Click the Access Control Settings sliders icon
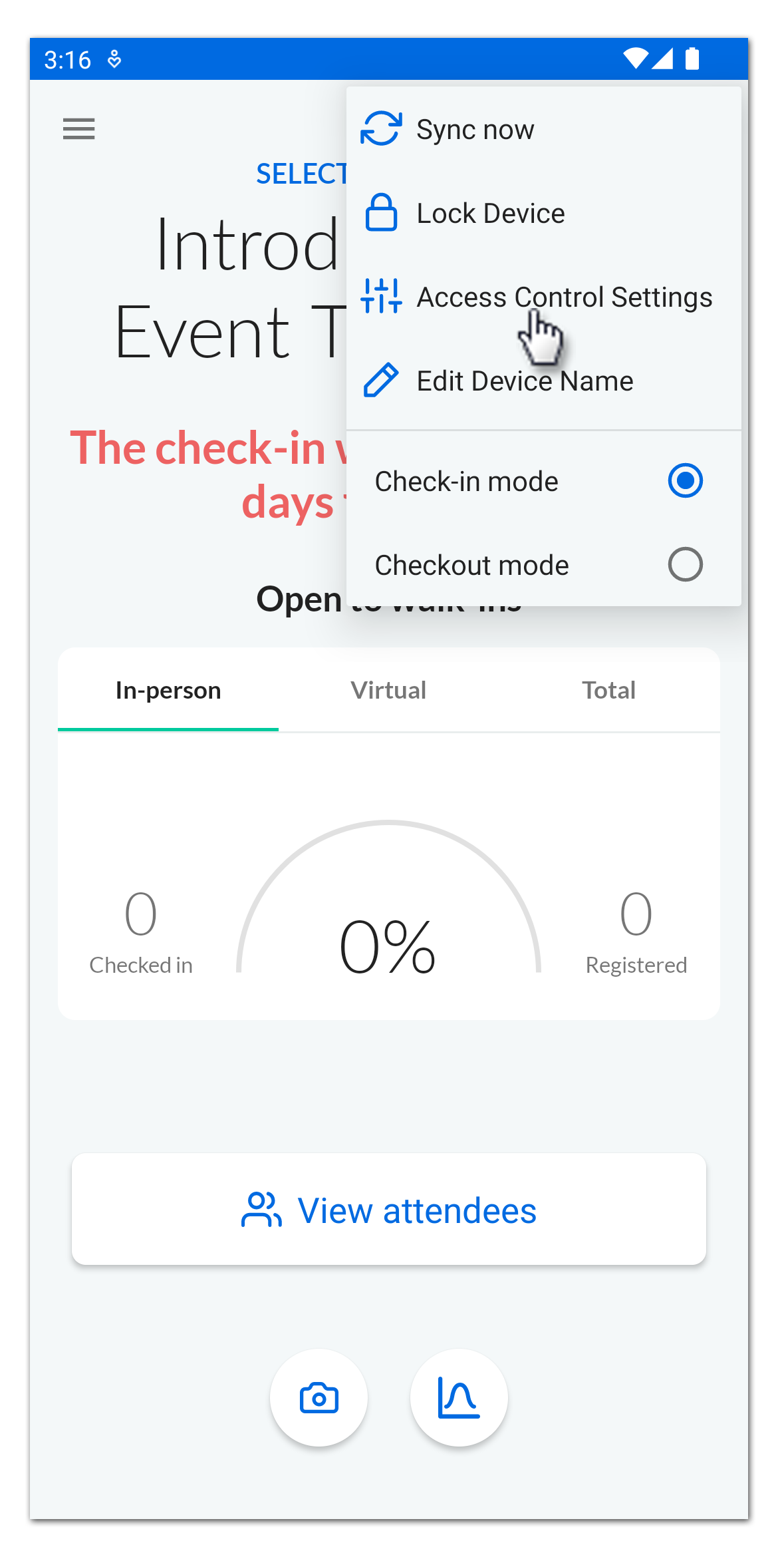Image resolution: width=784 pixels, height=1555 pixels. (382, 297)
